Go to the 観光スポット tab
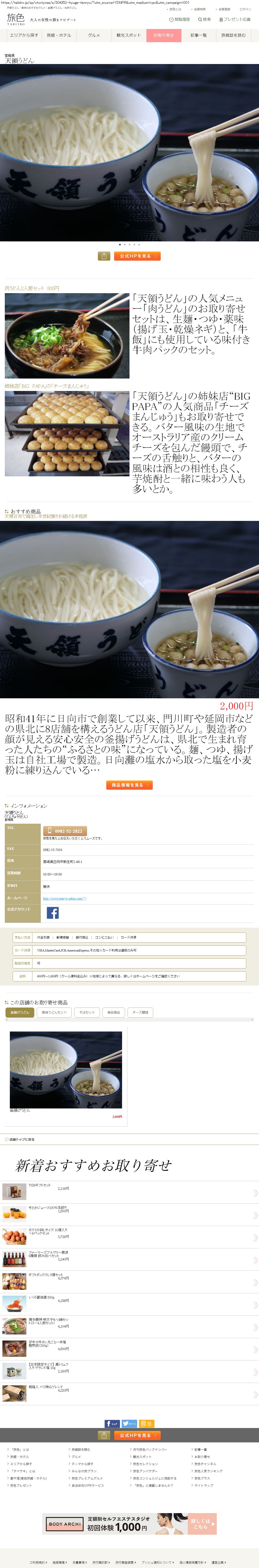The width and height of the screenshot is (259, 1568). 129,35
